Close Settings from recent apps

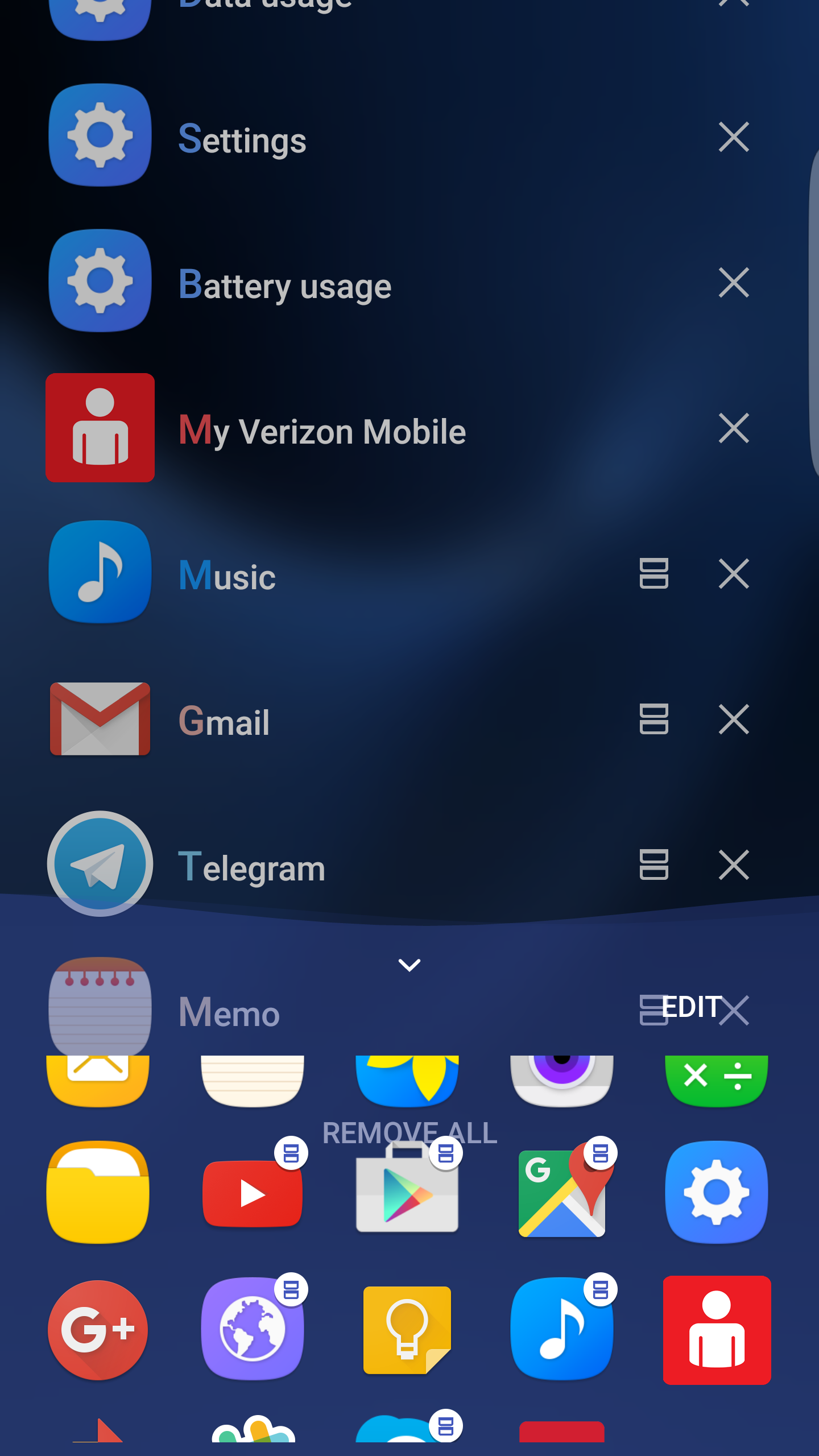coord(734,137)
